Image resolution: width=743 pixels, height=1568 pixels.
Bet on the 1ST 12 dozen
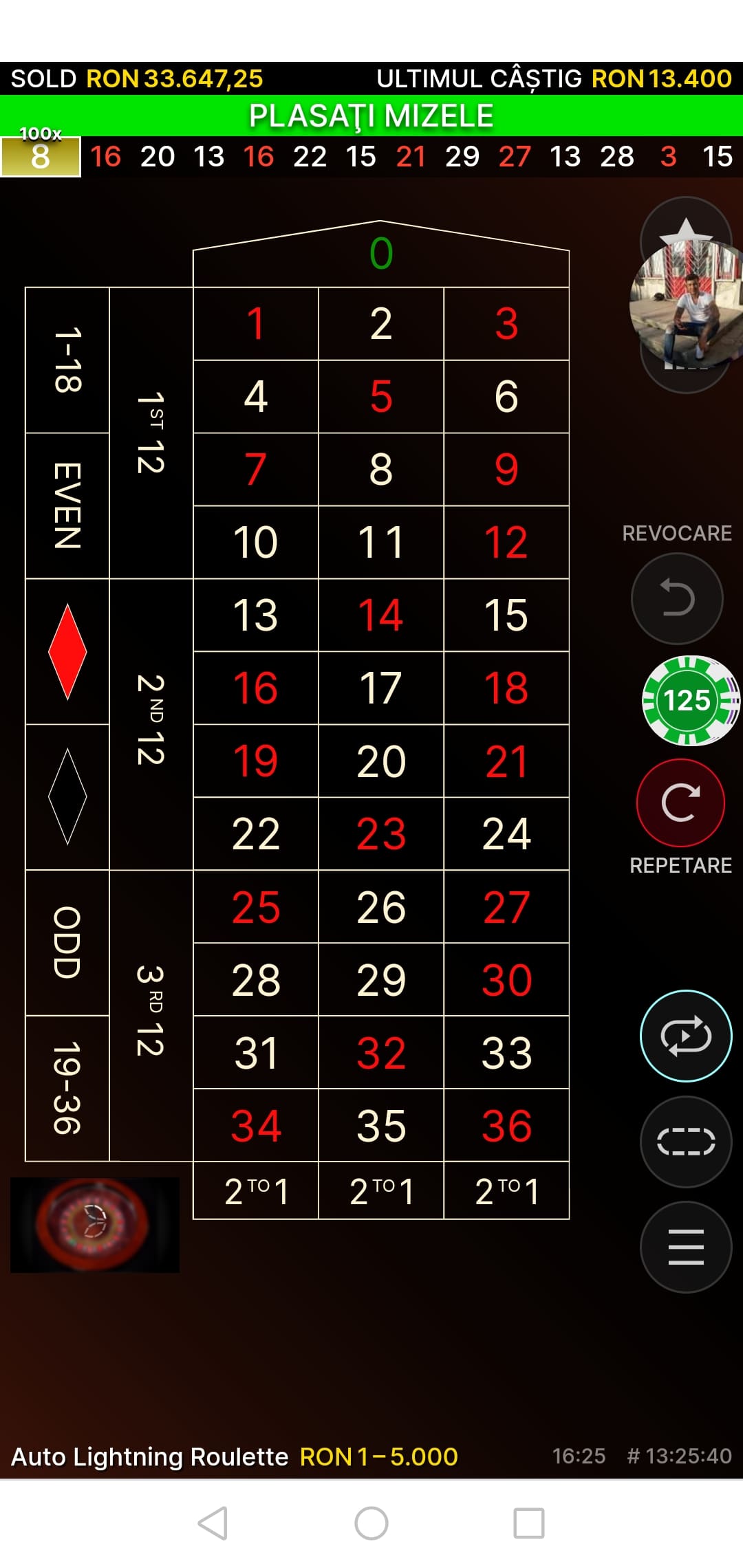click(x=151, y=433)
